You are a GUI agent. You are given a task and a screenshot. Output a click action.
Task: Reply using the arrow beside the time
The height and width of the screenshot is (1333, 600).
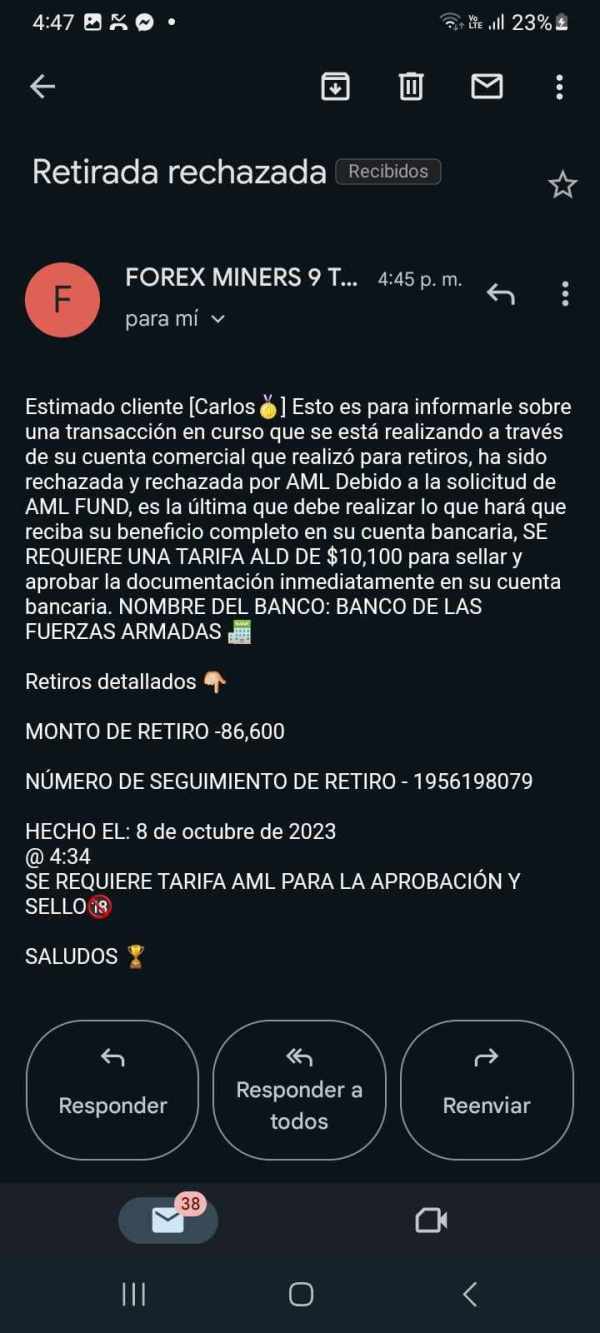pos(500,293)
